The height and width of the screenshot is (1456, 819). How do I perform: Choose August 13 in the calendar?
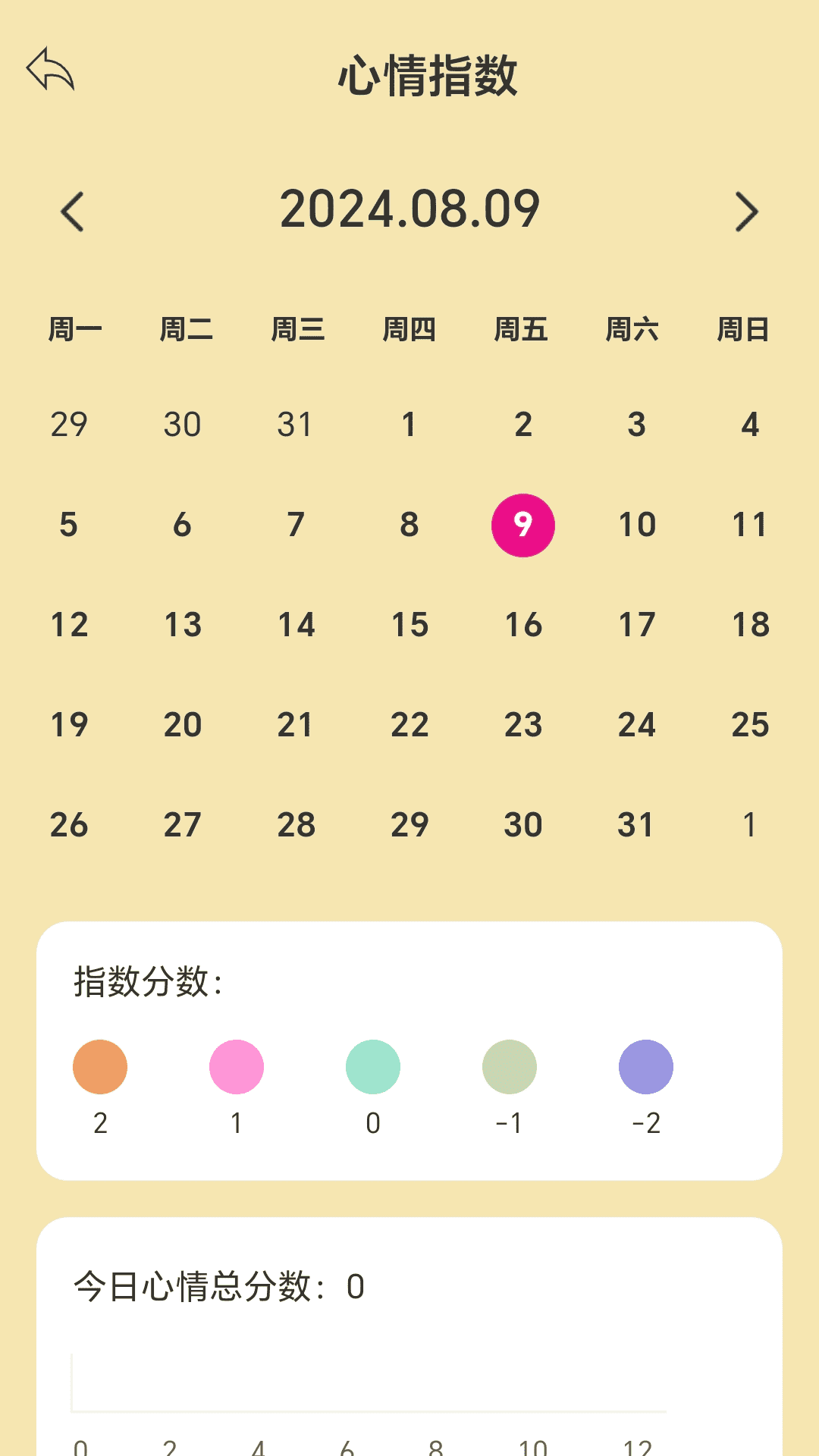click(183, 625)
